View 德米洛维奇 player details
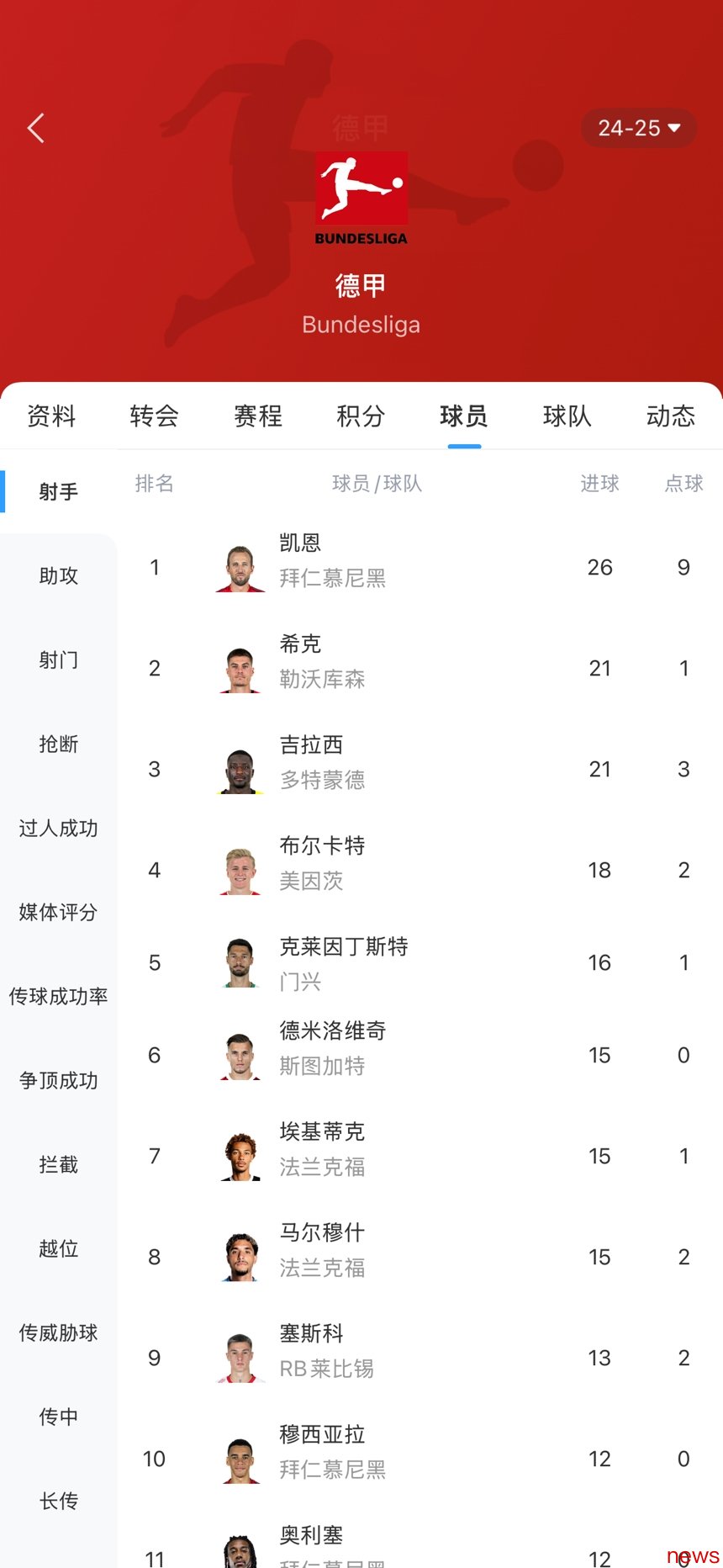Viewport: 723px width, 1568px height. tap(420, 1055)
